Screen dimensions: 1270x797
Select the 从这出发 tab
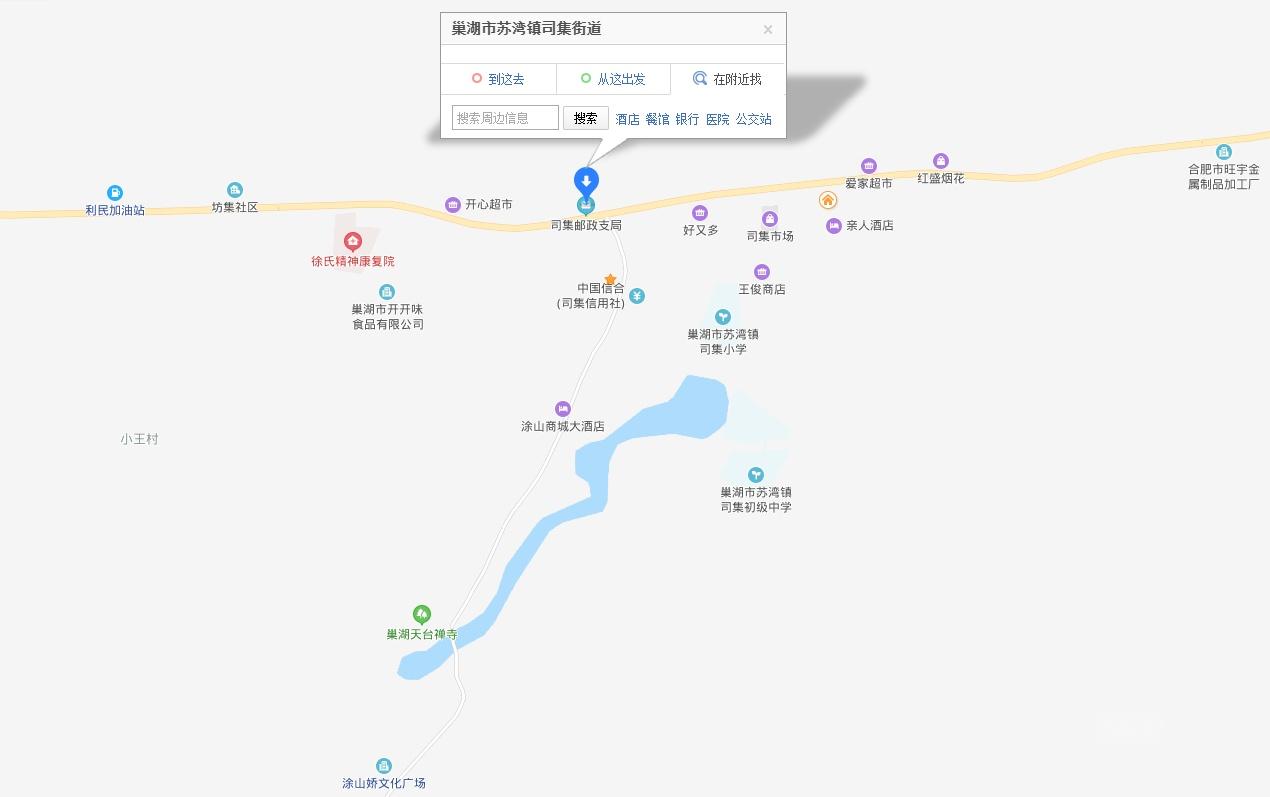[613, 79]
